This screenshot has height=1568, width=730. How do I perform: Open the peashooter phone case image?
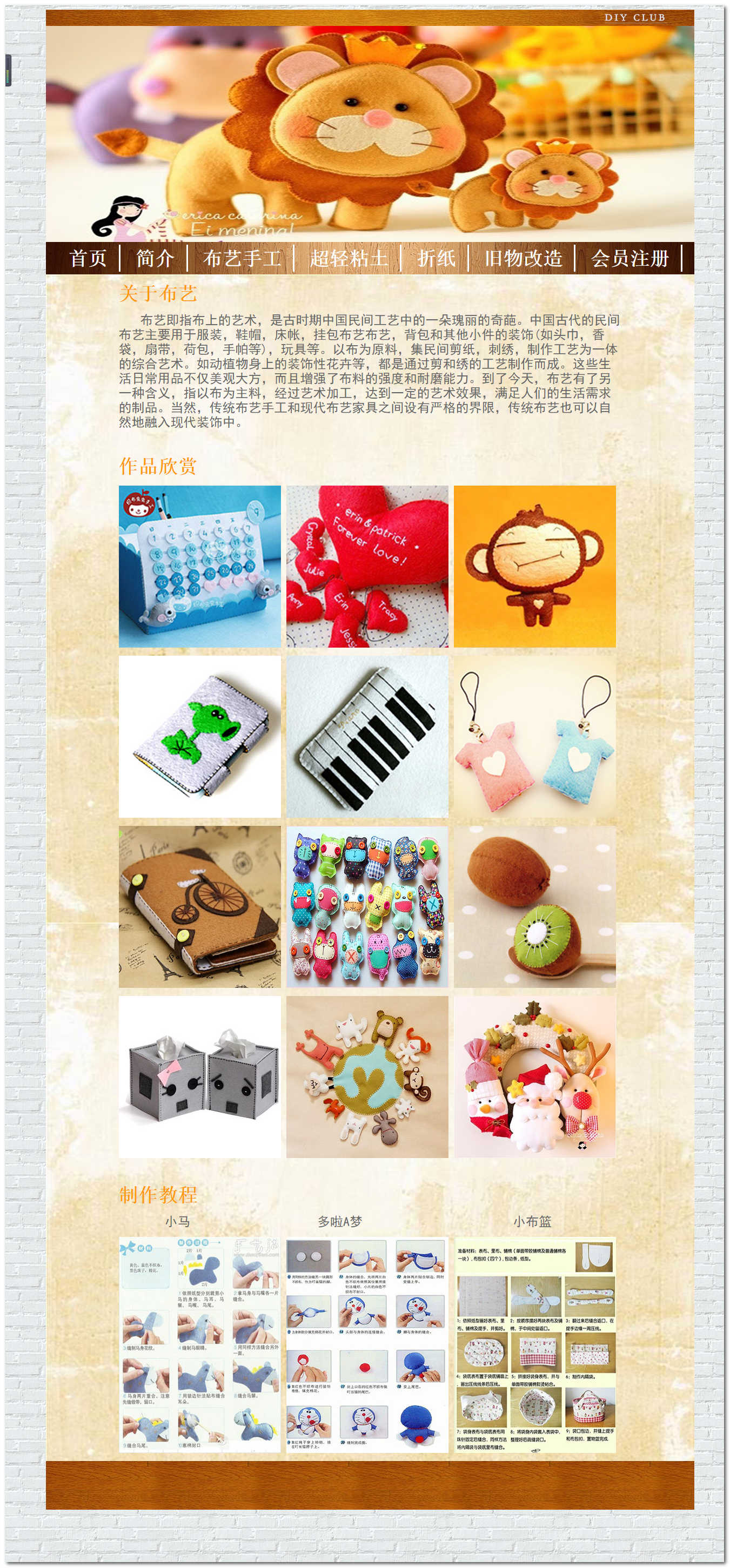pyautogui.click(x=200, y=737)
